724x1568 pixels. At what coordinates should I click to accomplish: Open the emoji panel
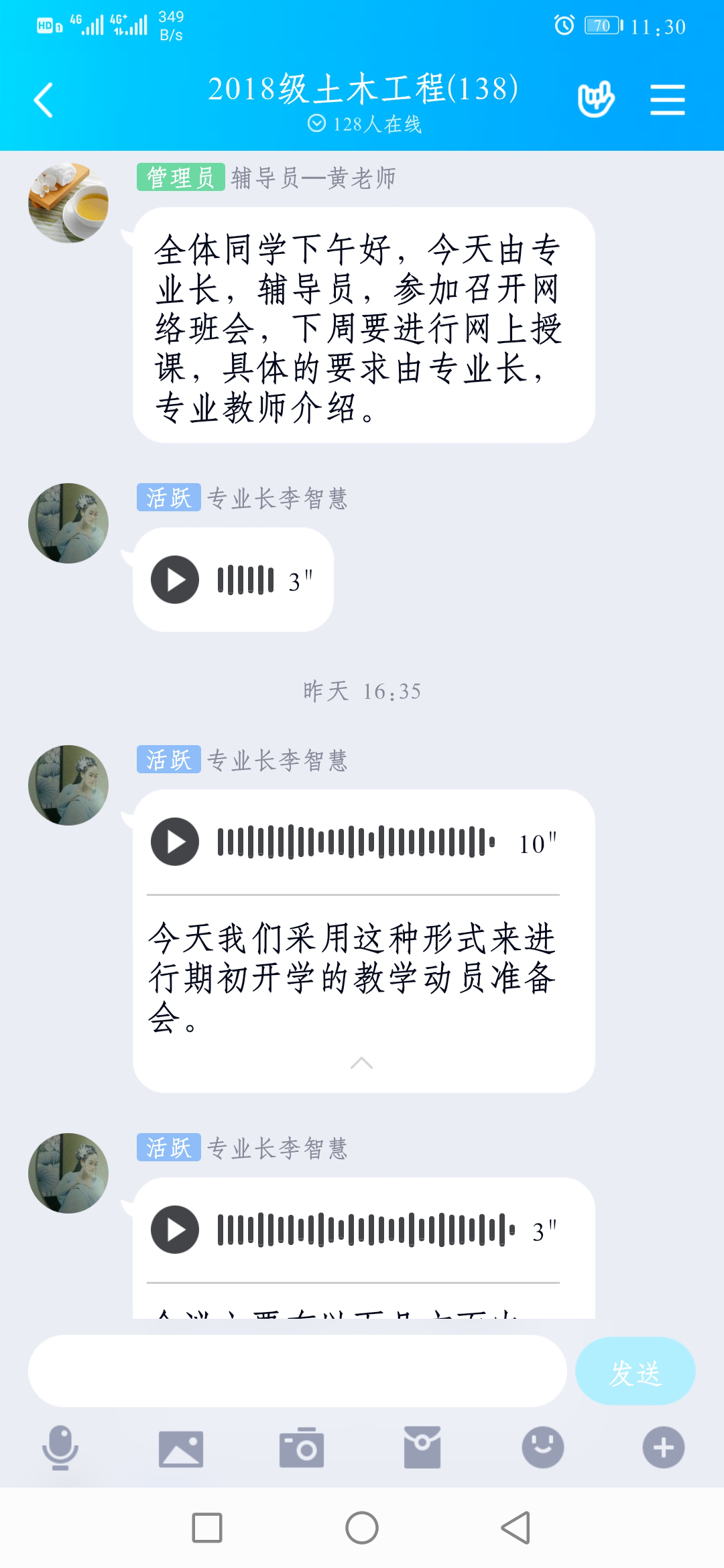(x=543, y=1447)
